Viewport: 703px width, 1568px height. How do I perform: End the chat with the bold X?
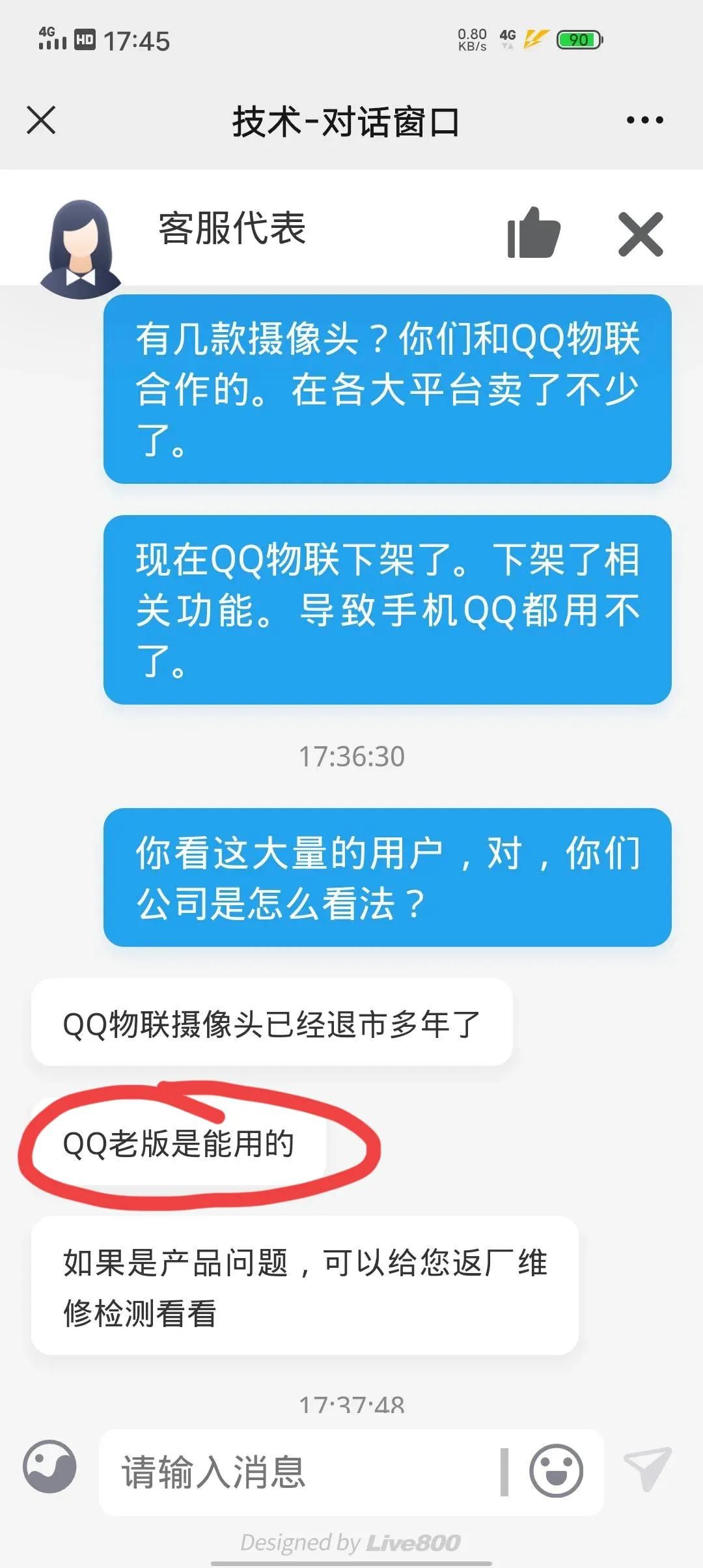pos(641,234)
